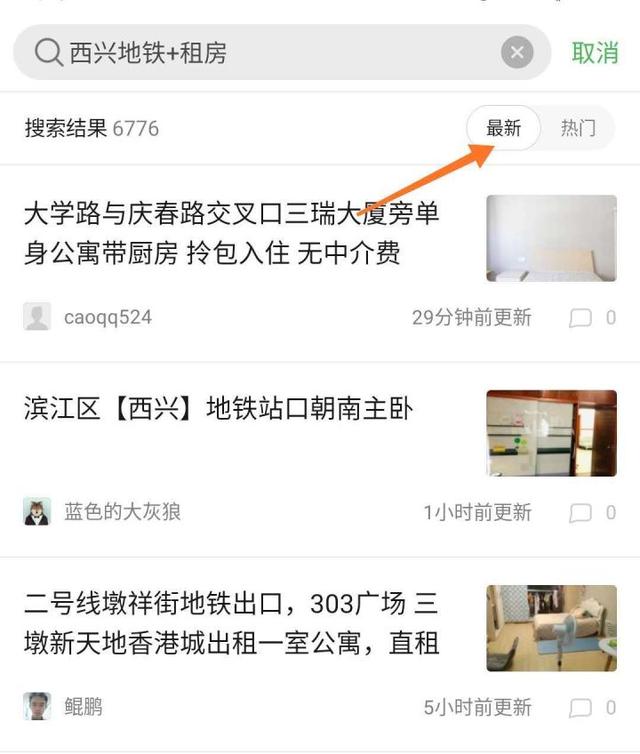Open the 大学路与庆春路交叉口 apartment post
Image resolution: width=640 pixels, height=754 pixels.
232,234
